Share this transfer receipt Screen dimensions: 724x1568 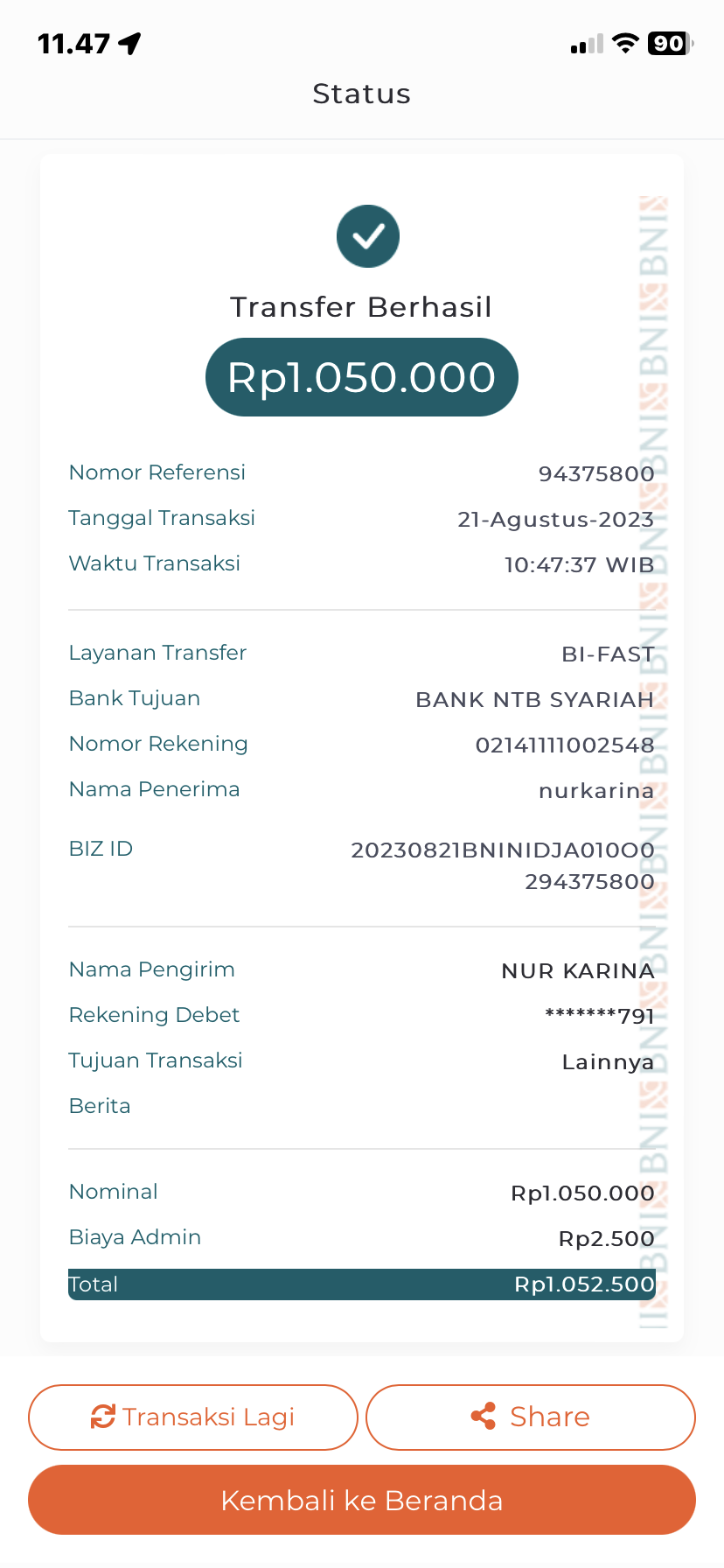[x=531, y=1417]
